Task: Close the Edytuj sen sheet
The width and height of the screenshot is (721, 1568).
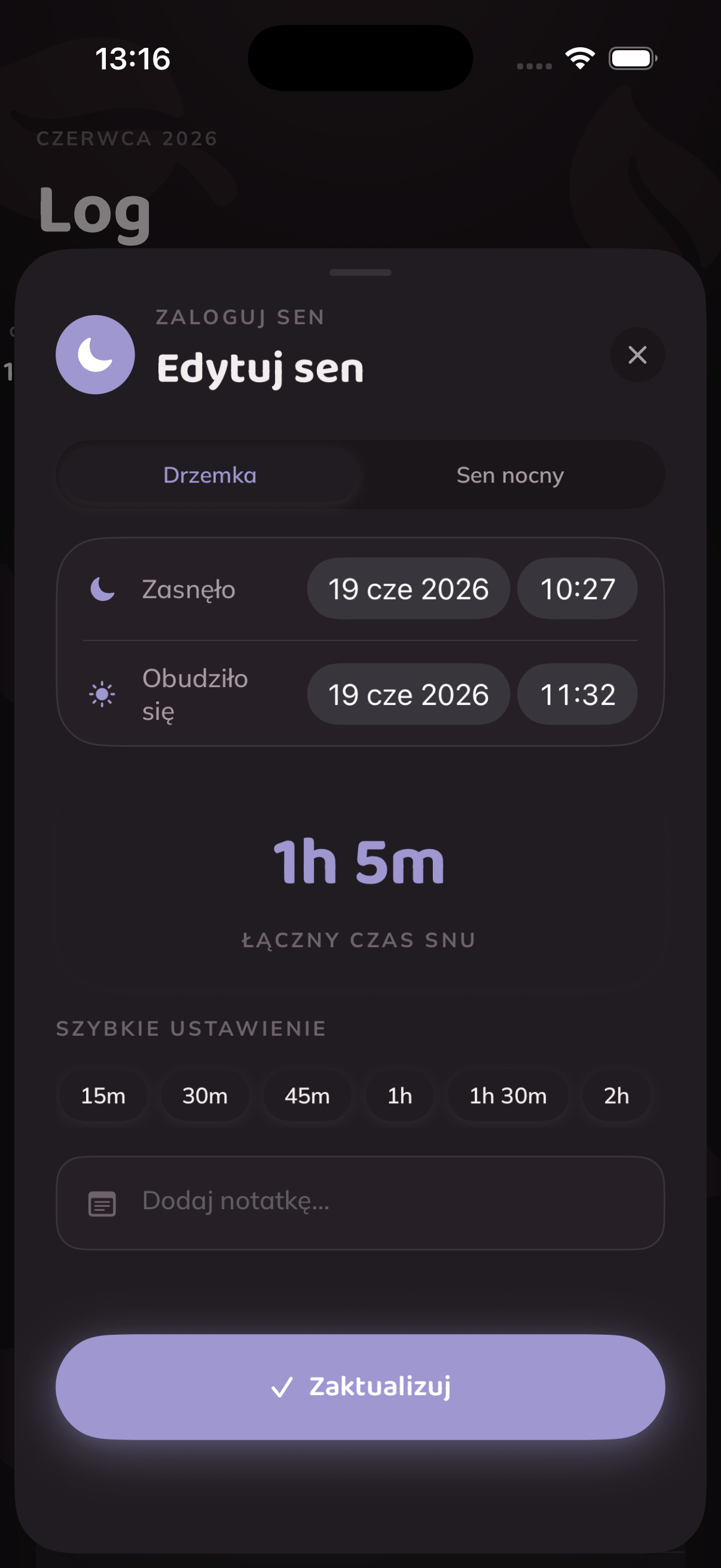Action: pos(637,355)
